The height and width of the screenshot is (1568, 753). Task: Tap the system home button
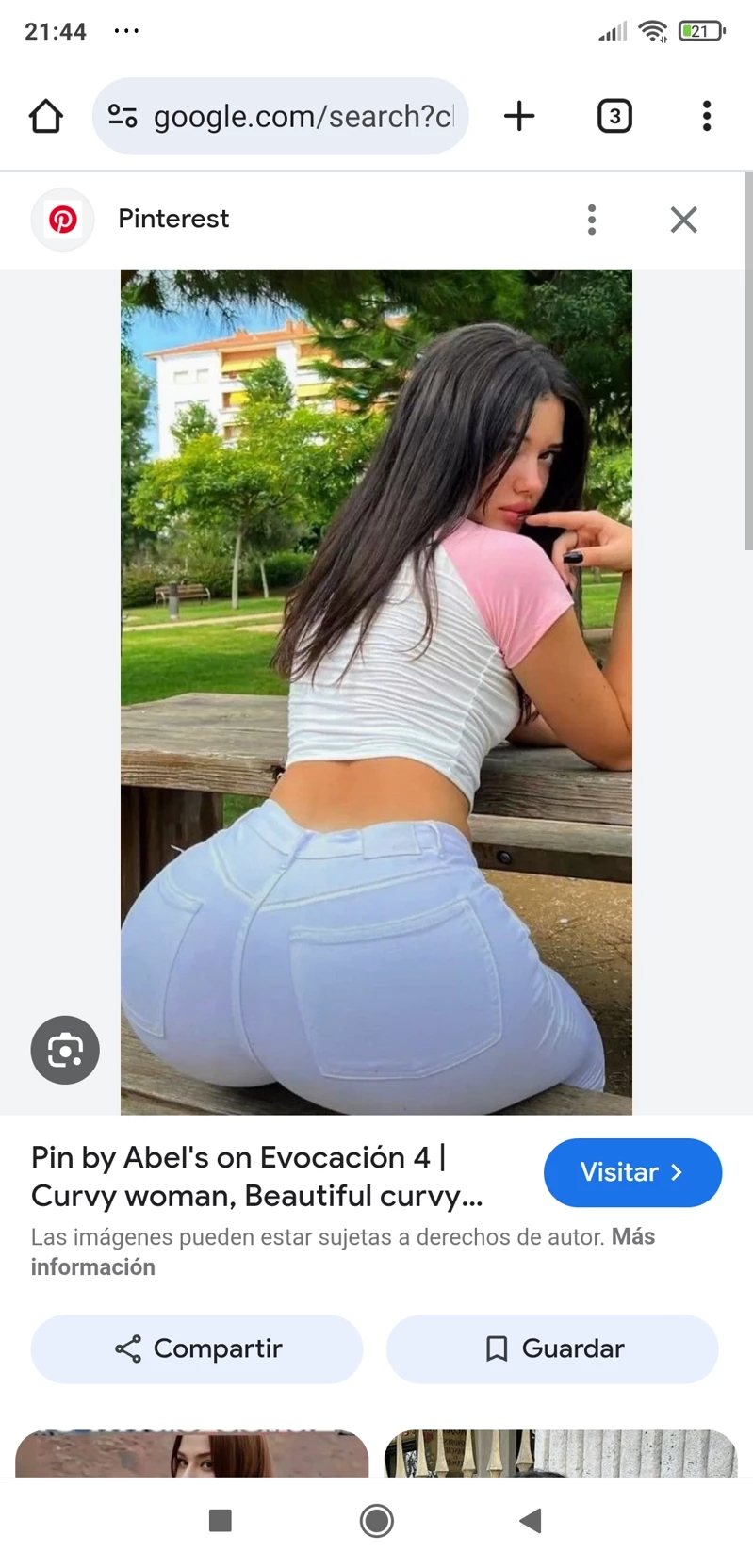pyautogui.click(x=377, y=1520)
